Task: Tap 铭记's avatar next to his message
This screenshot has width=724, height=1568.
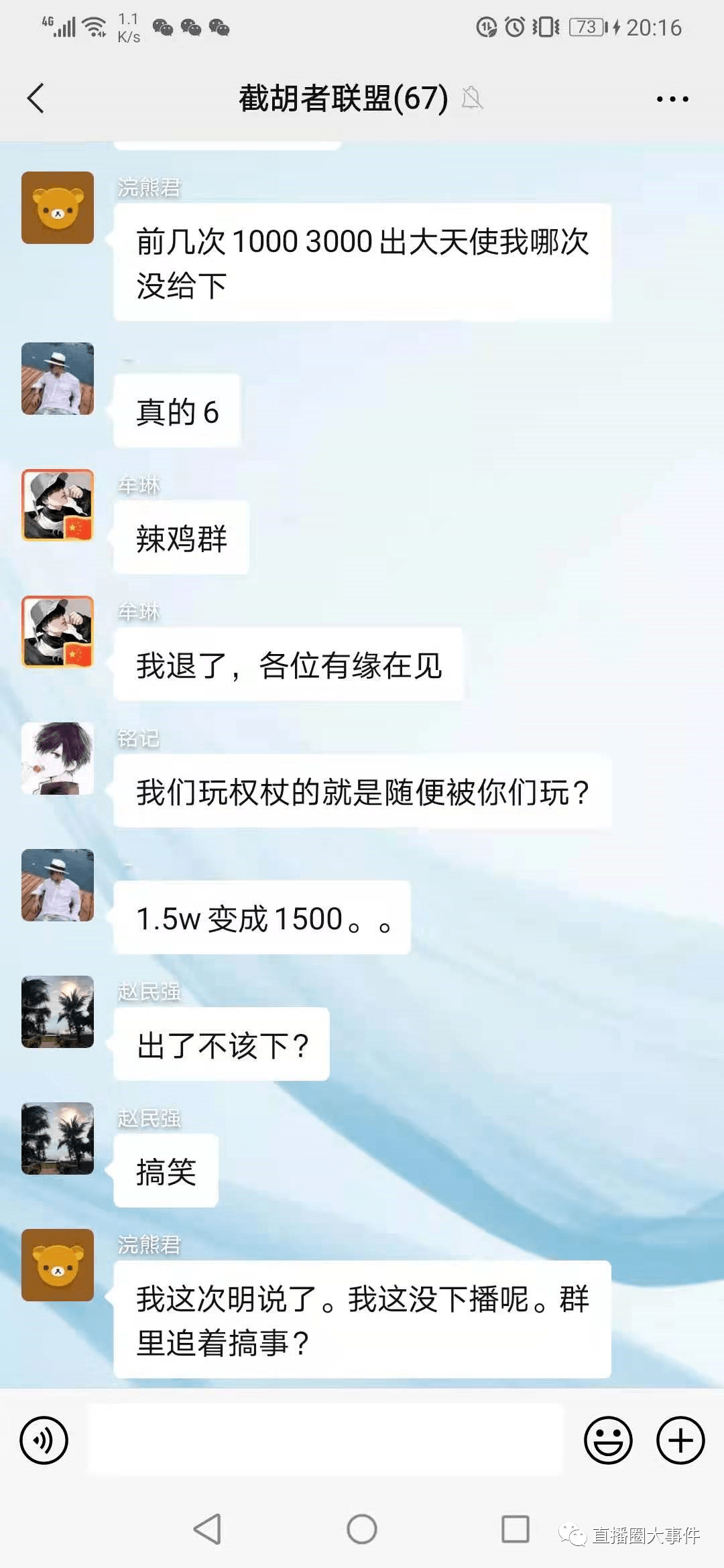Action: coord(58,759)
